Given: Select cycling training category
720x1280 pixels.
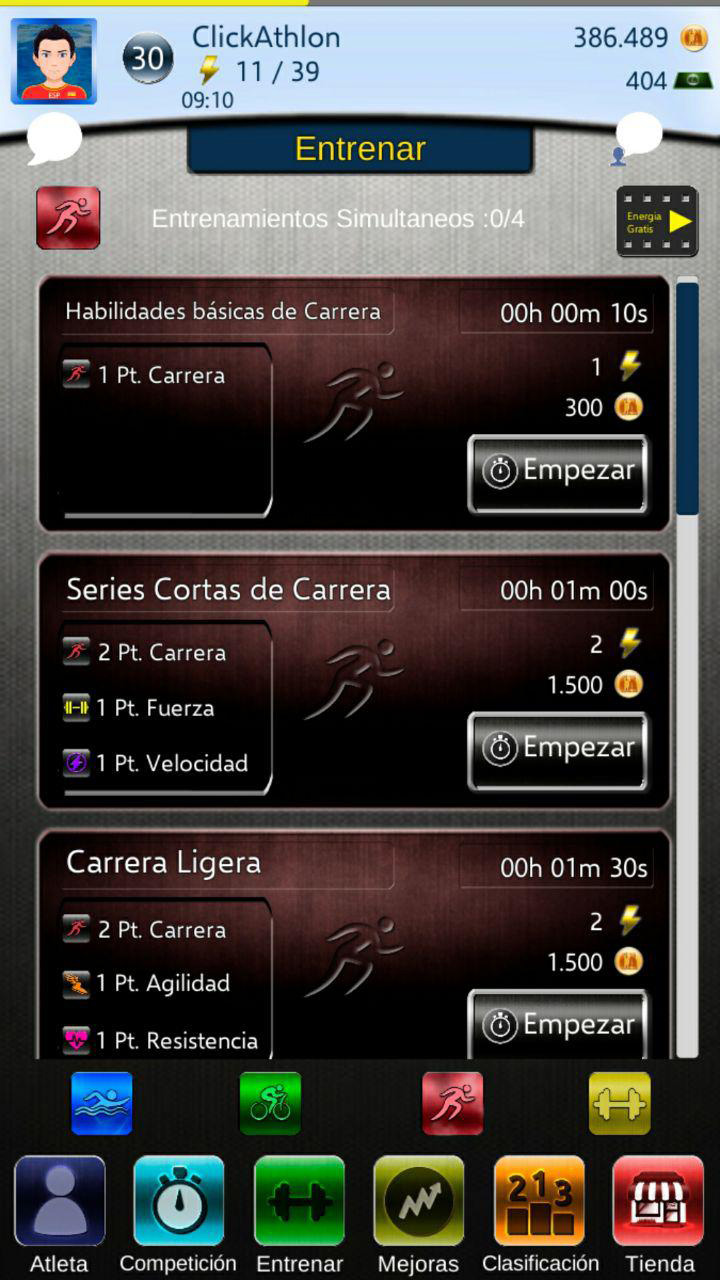Looking at the screenshot, I should (x=270, y=1103).
